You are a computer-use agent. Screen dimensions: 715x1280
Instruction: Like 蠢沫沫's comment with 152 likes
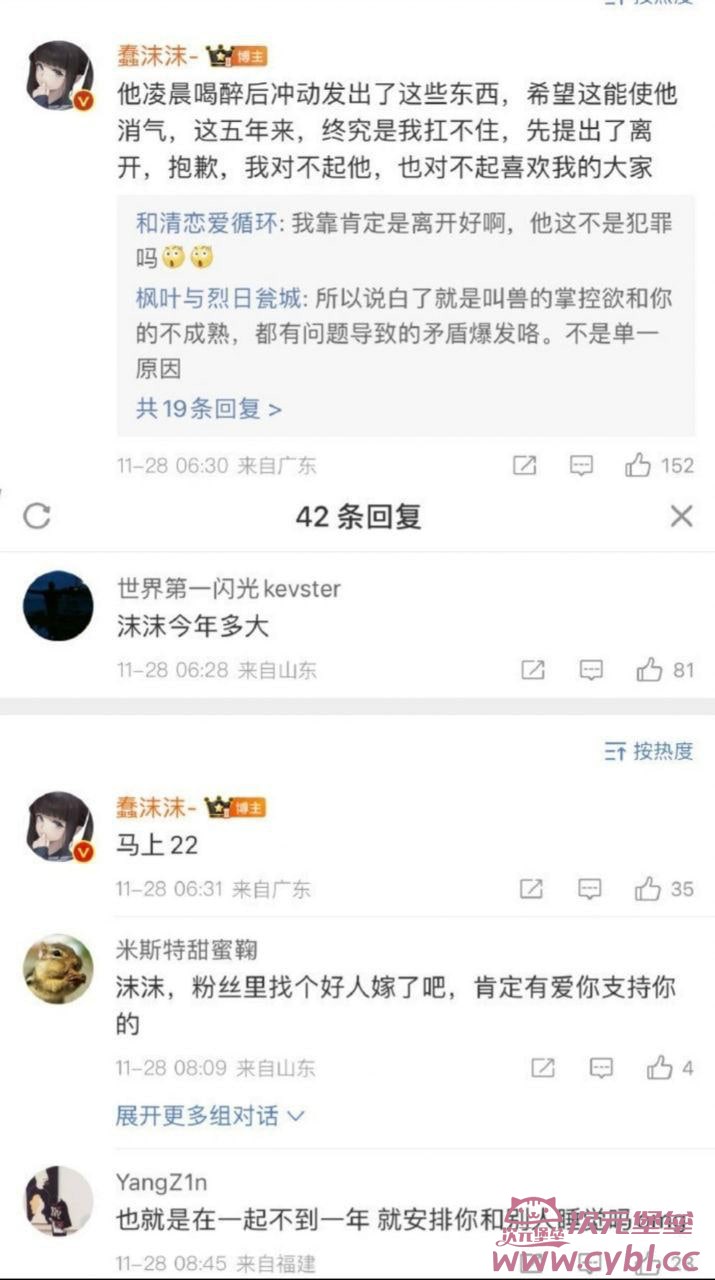(639, 465)
